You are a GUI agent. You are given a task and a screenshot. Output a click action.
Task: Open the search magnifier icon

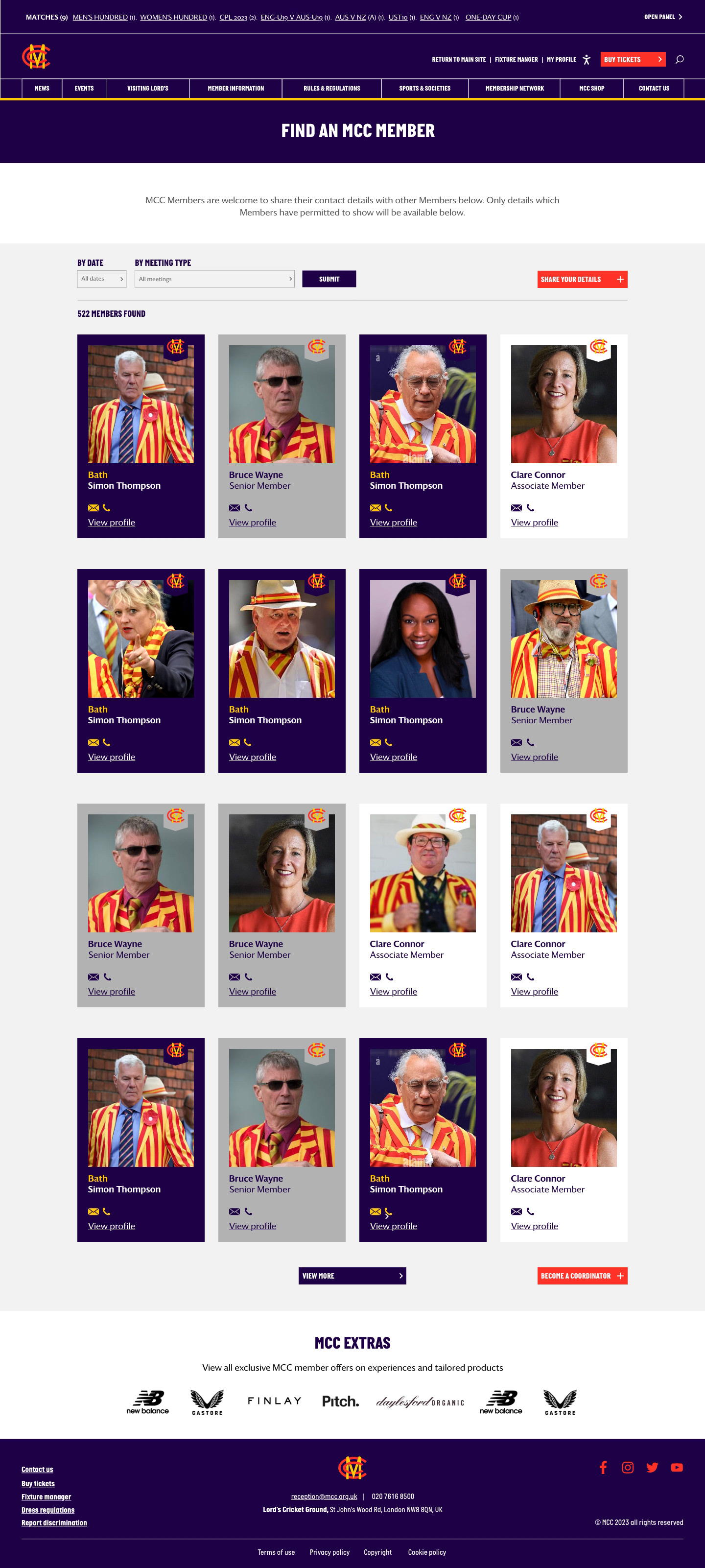tap(680, 59)
